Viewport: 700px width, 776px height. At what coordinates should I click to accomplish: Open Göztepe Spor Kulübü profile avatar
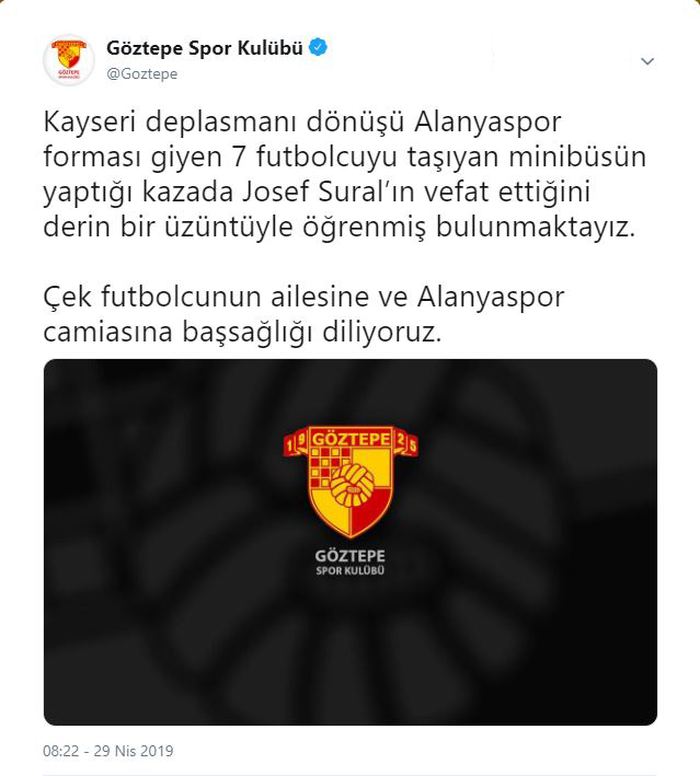pos(69,61)
